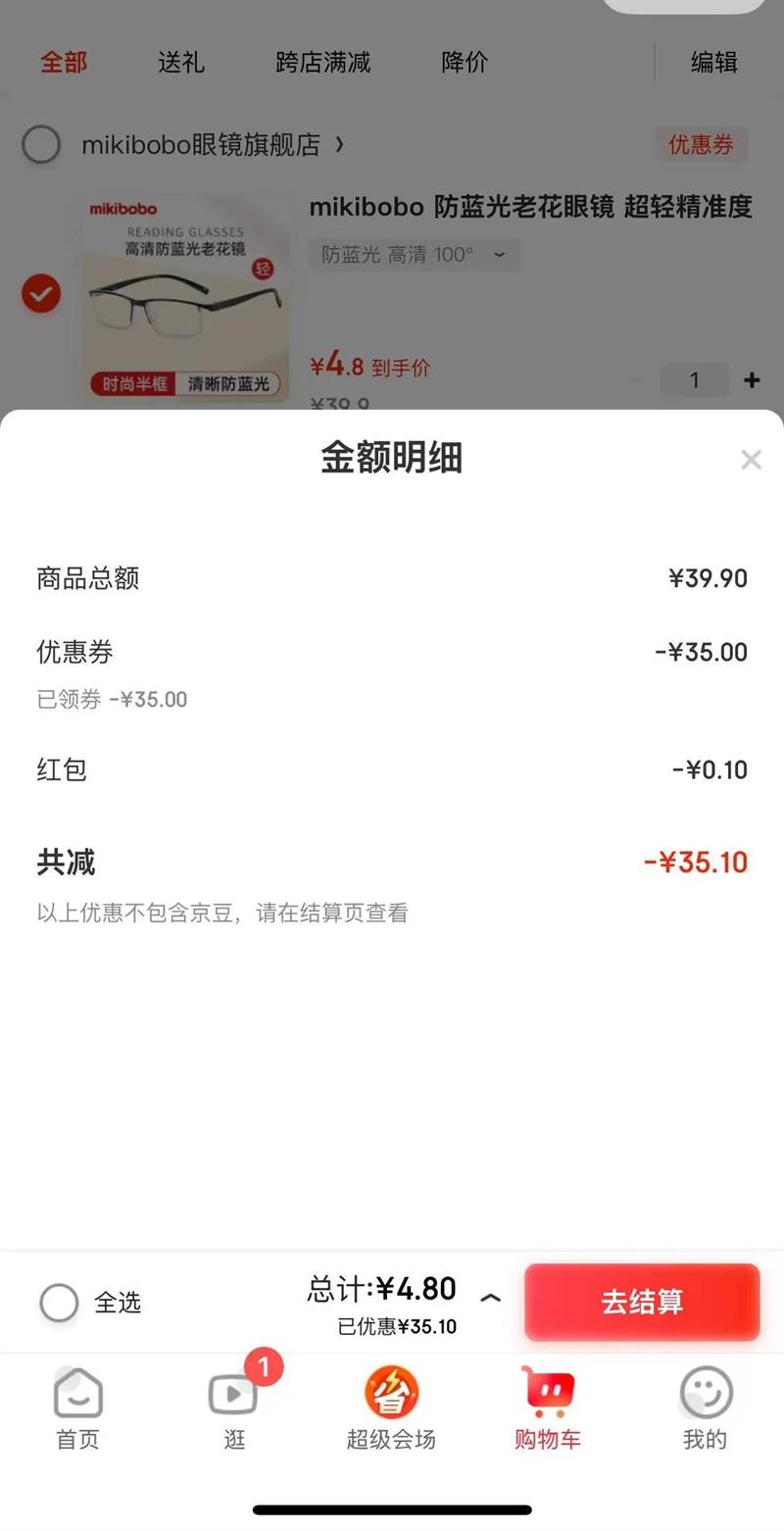Increase the glasses quantity with plus

[752, 380]
